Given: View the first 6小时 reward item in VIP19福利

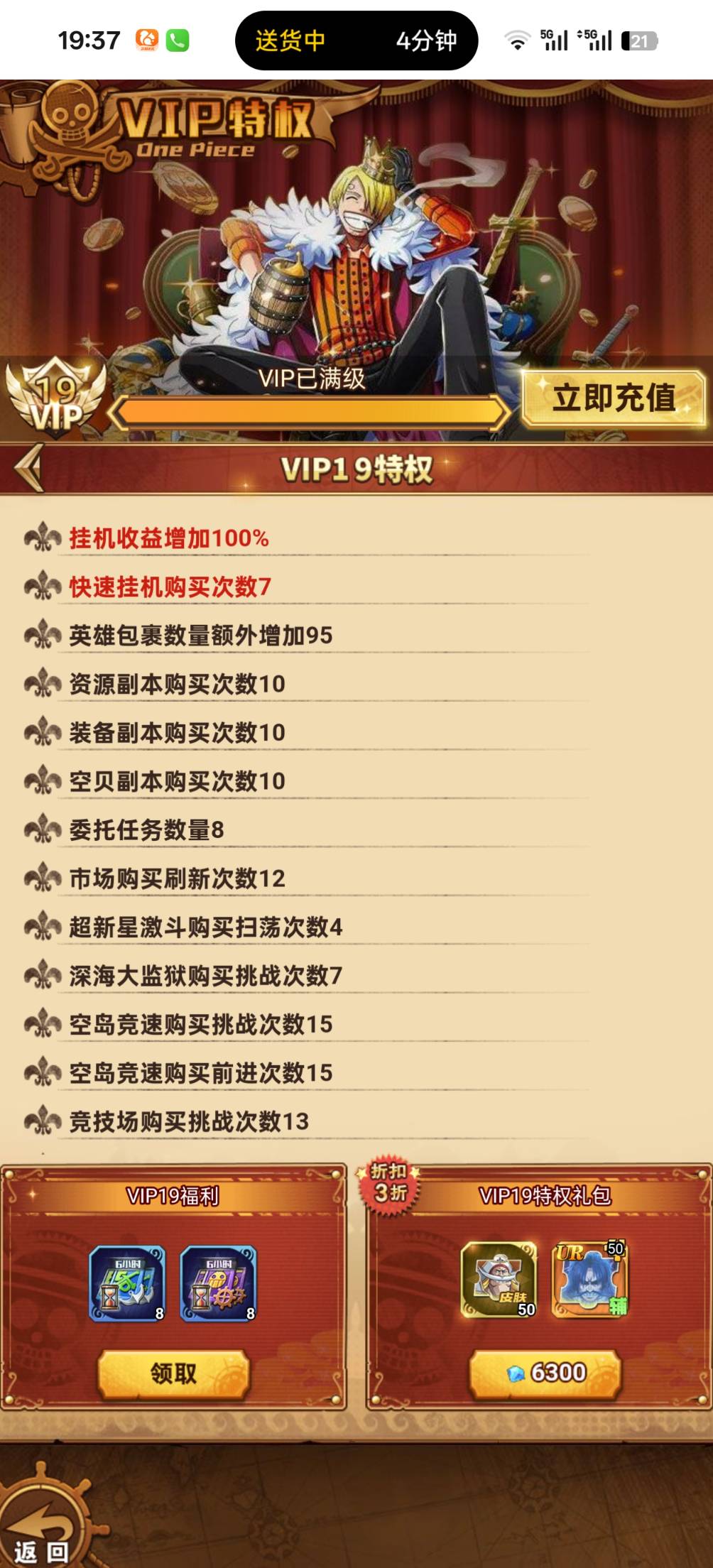Looking at the screenshot, I should click(127, 1284).
